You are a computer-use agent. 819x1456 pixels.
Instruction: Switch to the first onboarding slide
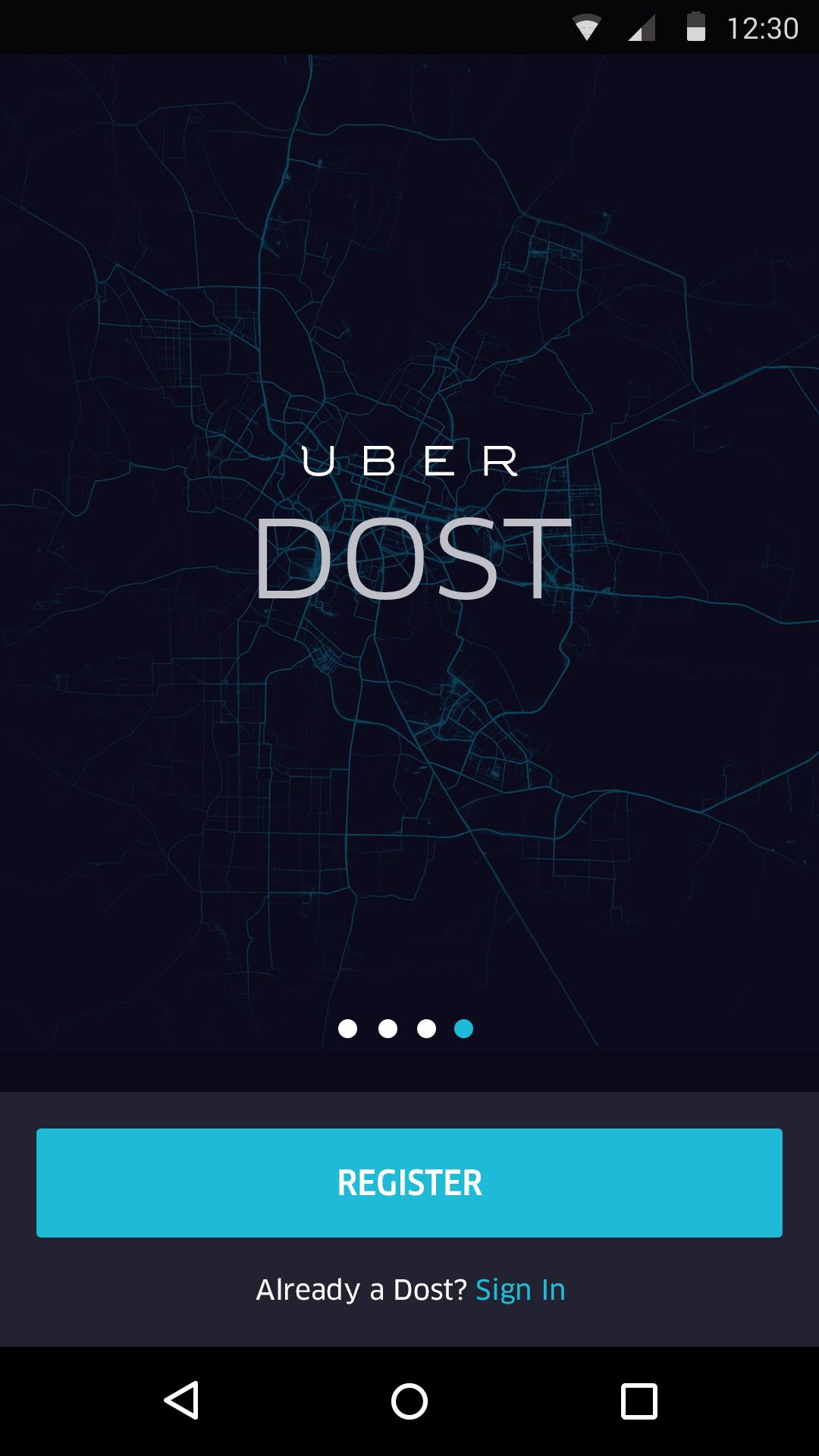pyautogui.click(x=349, y=1029)
